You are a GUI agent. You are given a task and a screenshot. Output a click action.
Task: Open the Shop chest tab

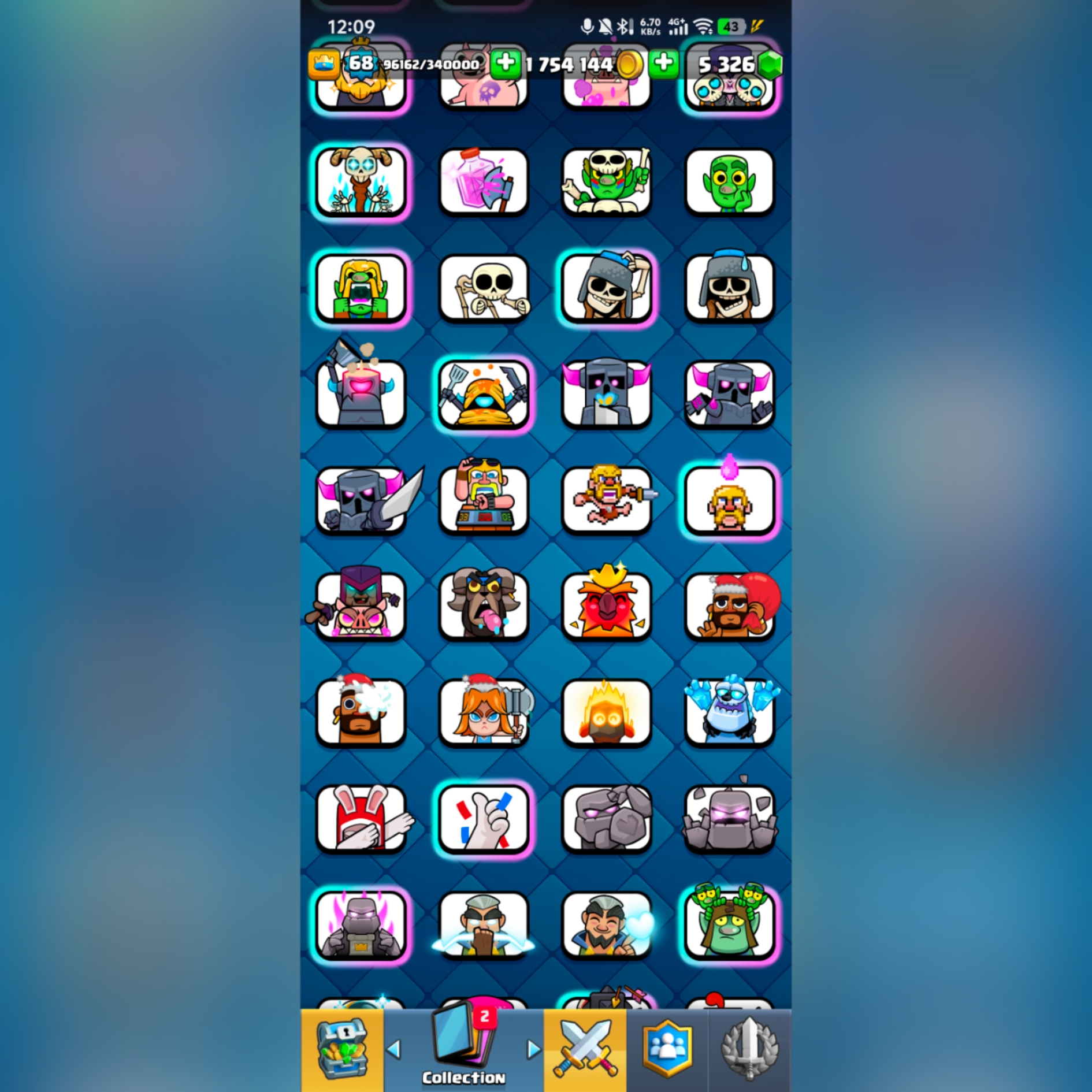[x=342, y=1049]
